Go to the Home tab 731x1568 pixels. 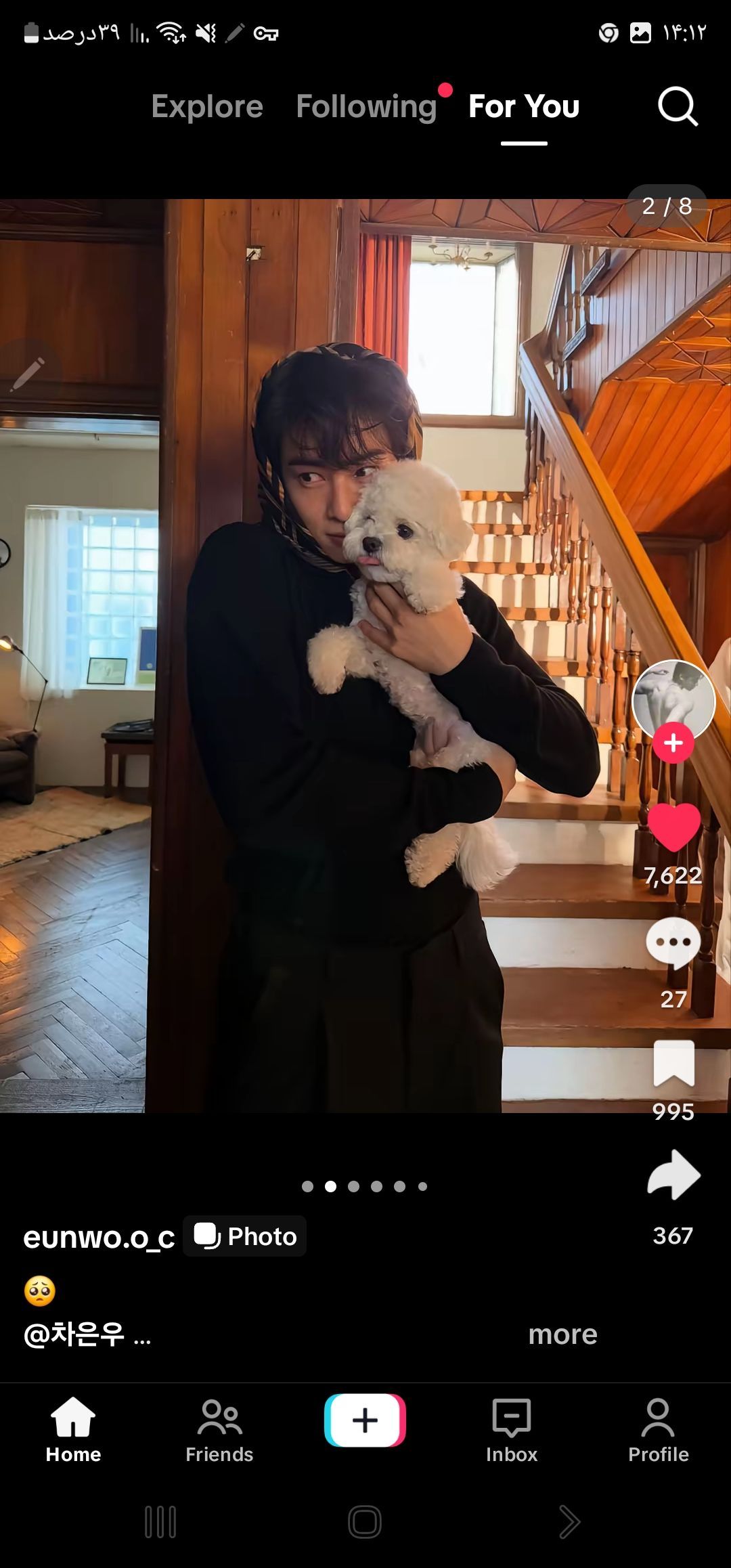tap(73, 1430)
